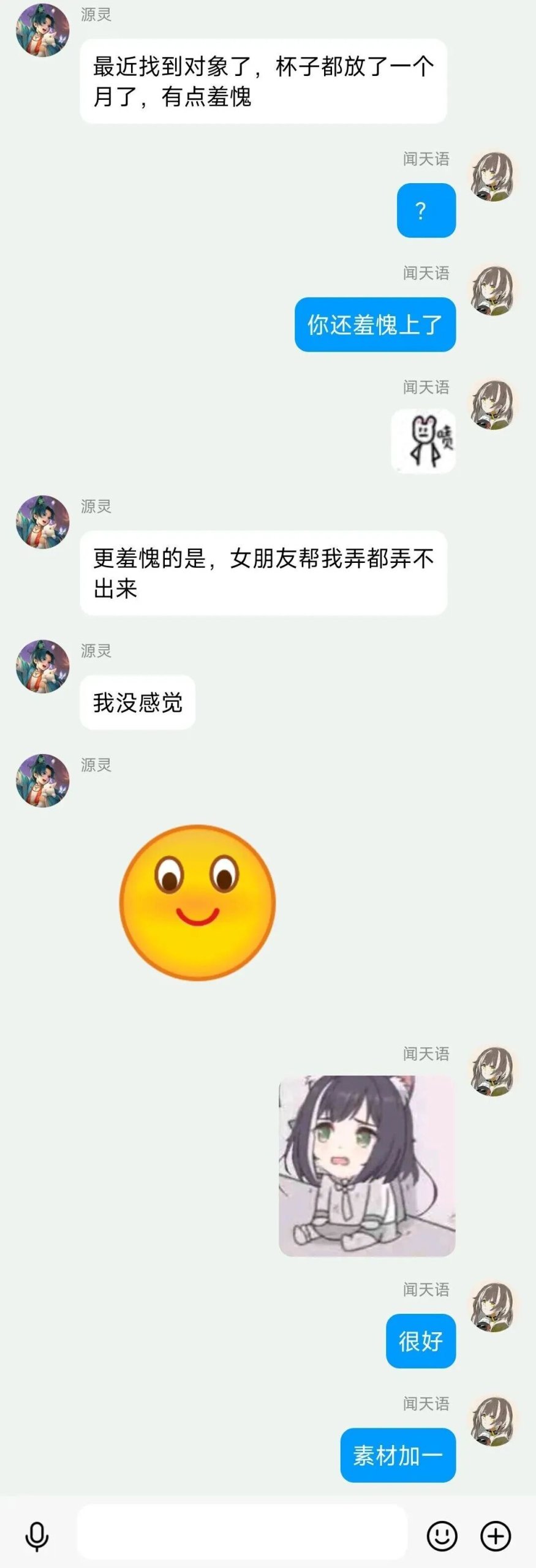View the small bear sticker from 闻天语

pyautogui.click(x=423, y=441)
